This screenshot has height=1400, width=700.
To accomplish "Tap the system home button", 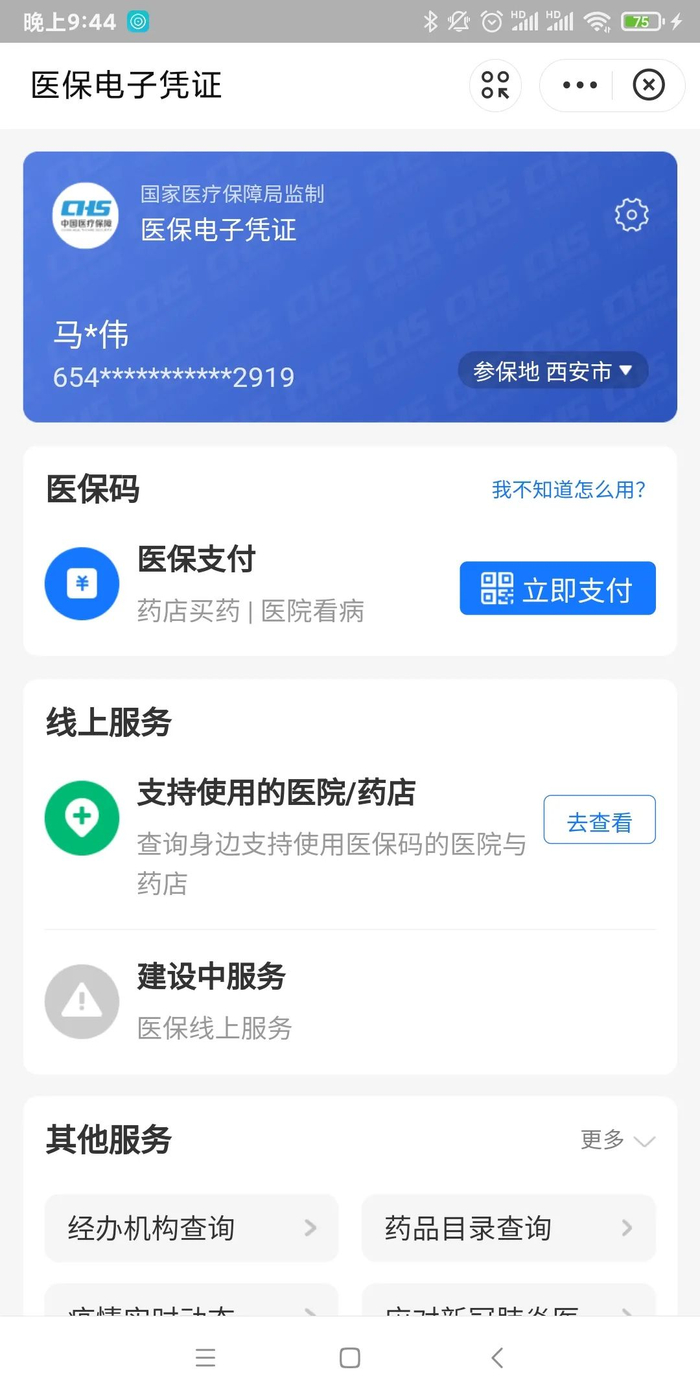I will click(x=350, y=1357).
